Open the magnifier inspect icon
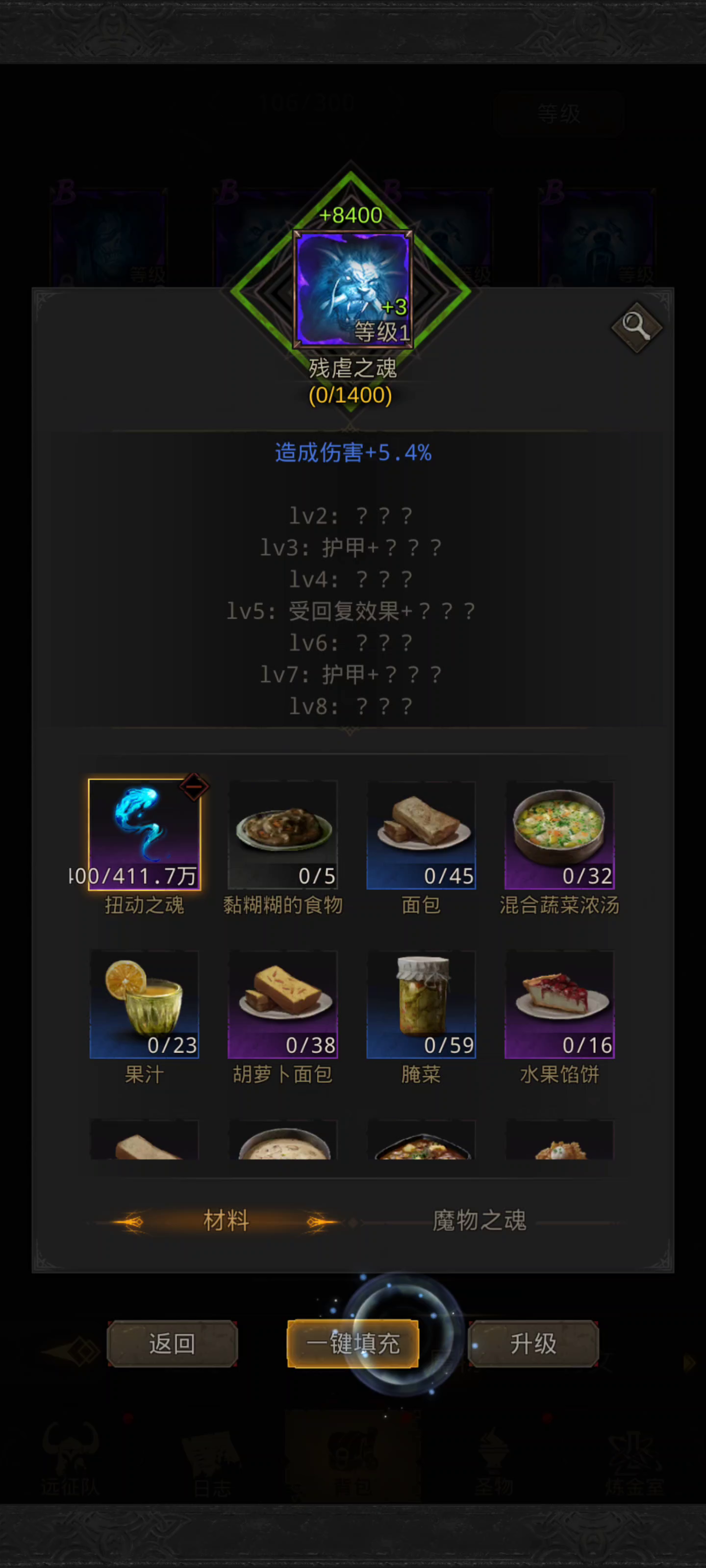The image size is (706, 1568). (x=636, y=326)
